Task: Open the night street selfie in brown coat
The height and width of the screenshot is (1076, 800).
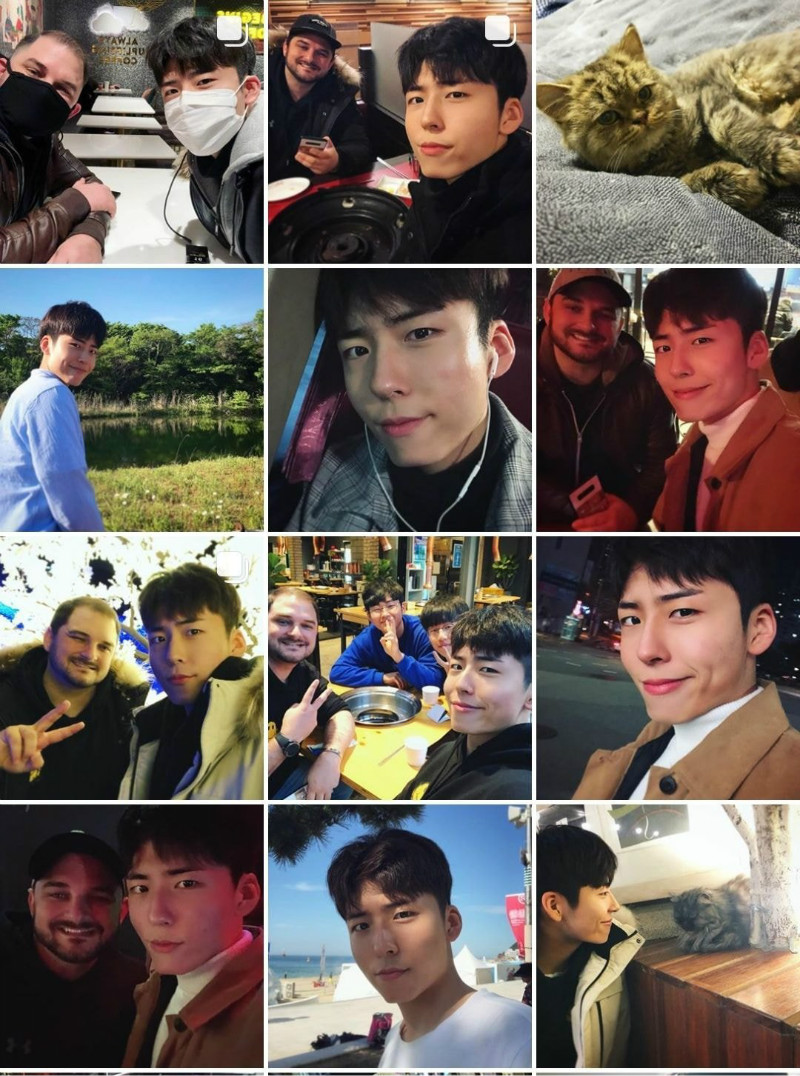Action: coord(667,667)
